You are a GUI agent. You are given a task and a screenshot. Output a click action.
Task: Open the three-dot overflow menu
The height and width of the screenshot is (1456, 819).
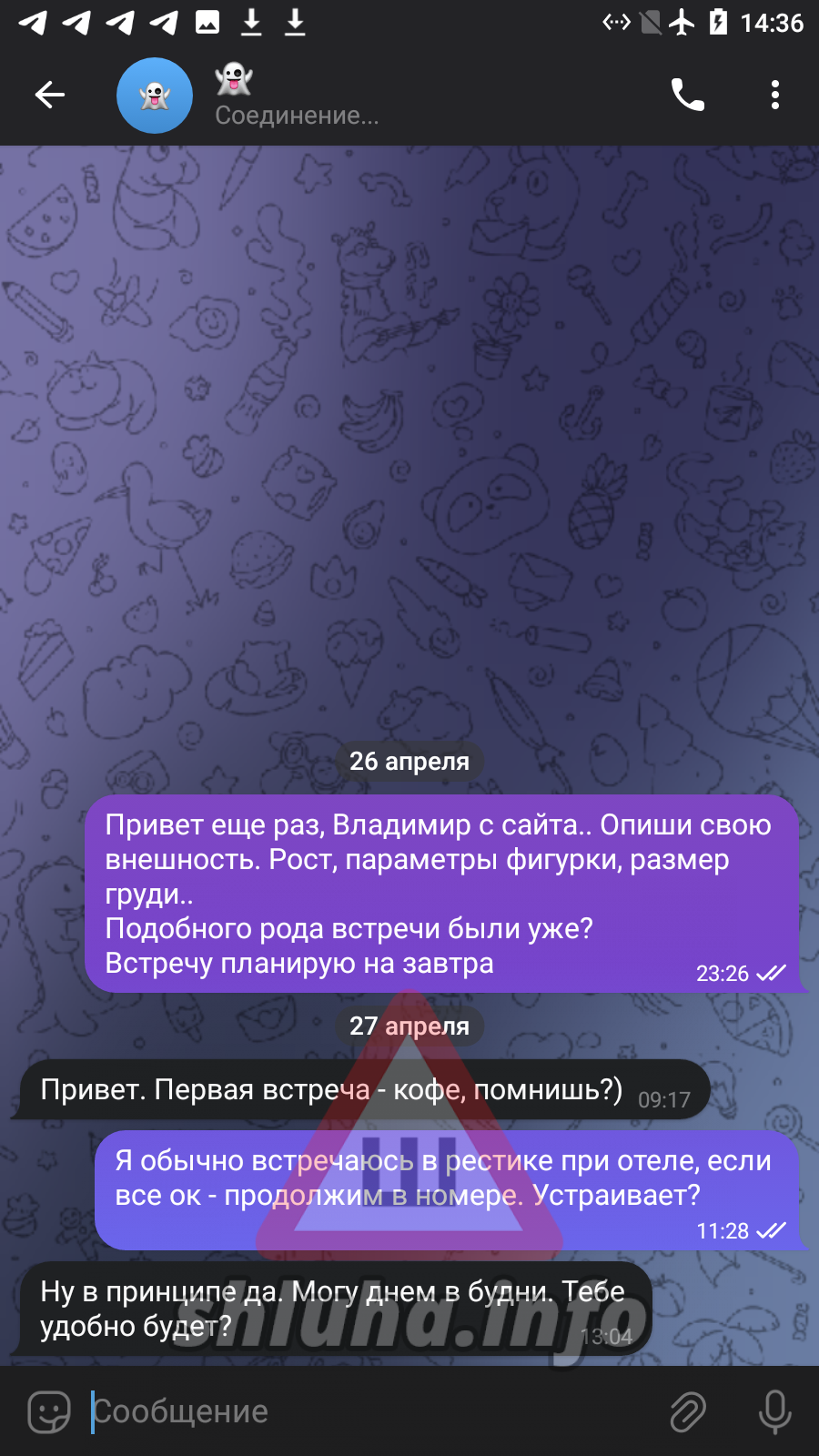(x=774, y=95)
